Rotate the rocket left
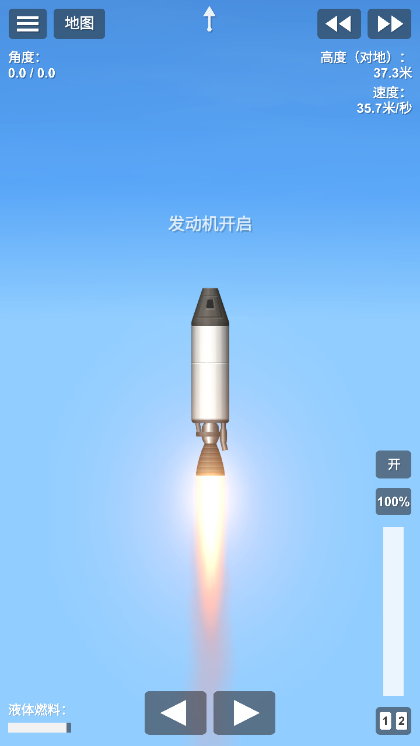The height and width of the screenshot is (746, 420). pos(176,713)
